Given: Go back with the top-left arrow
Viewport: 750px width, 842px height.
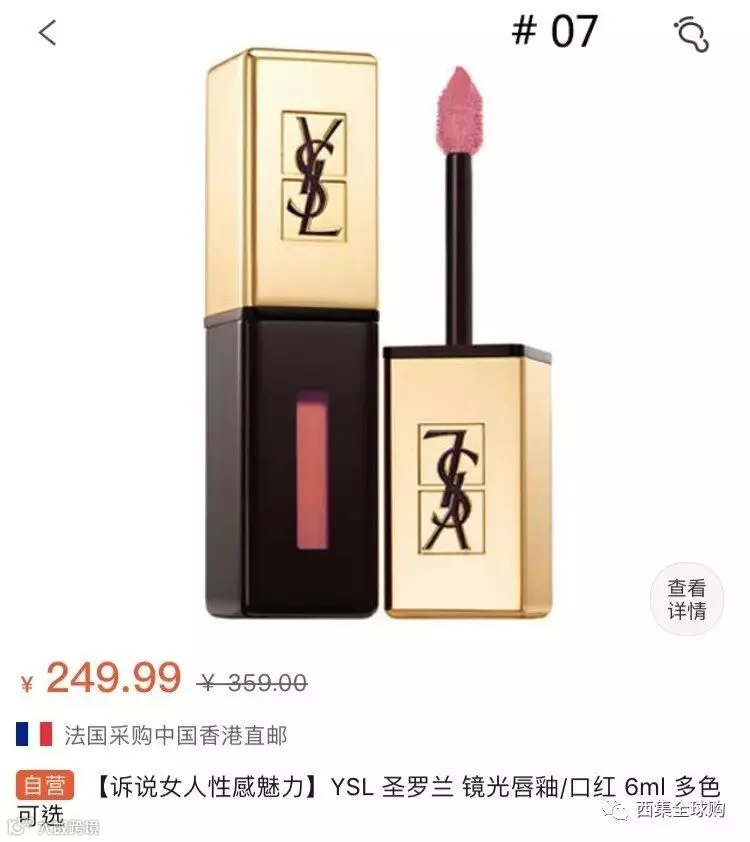Looking at the screenshot, I should 47,32.
